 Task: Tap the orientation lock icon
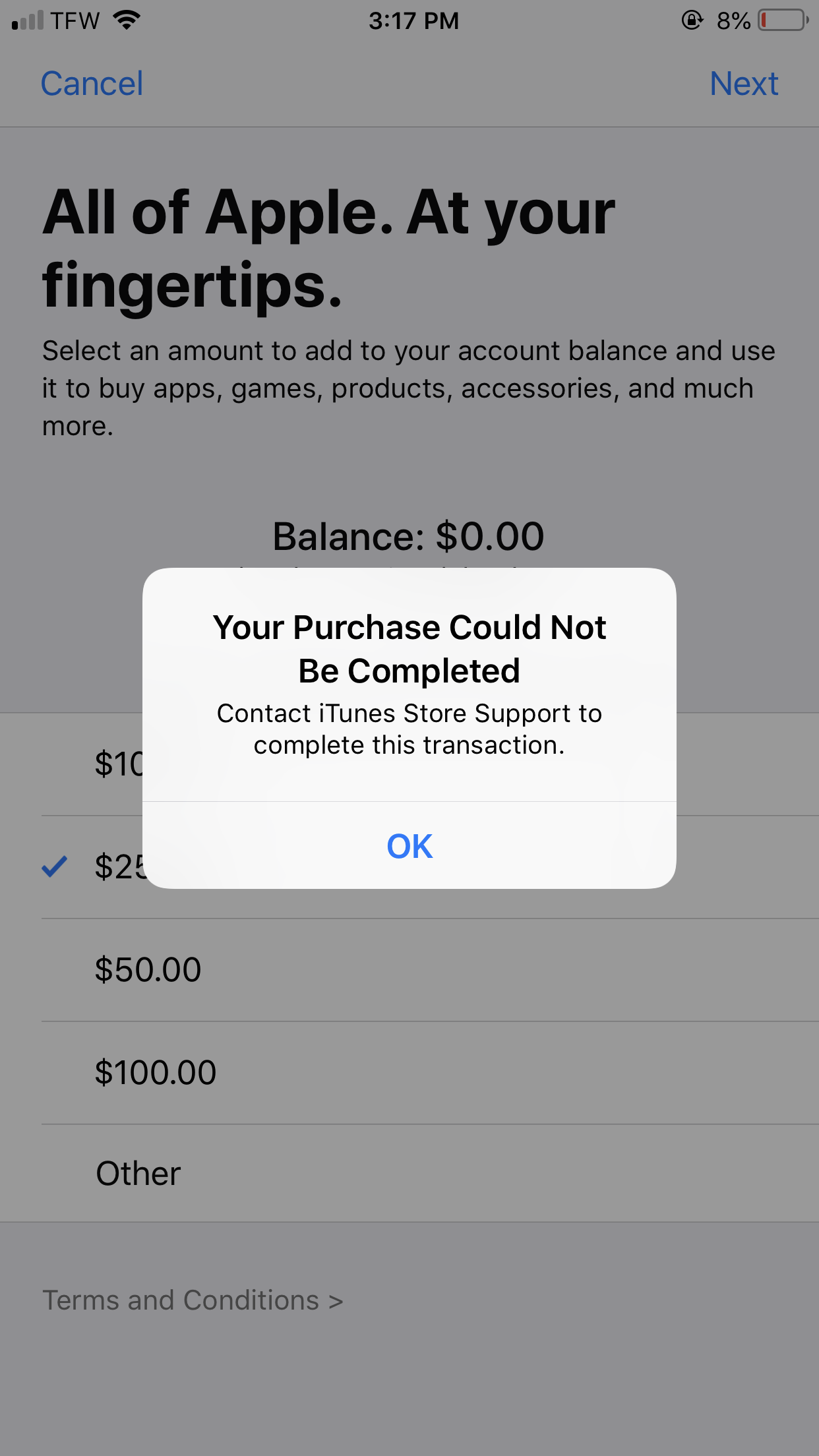point(691,21)
